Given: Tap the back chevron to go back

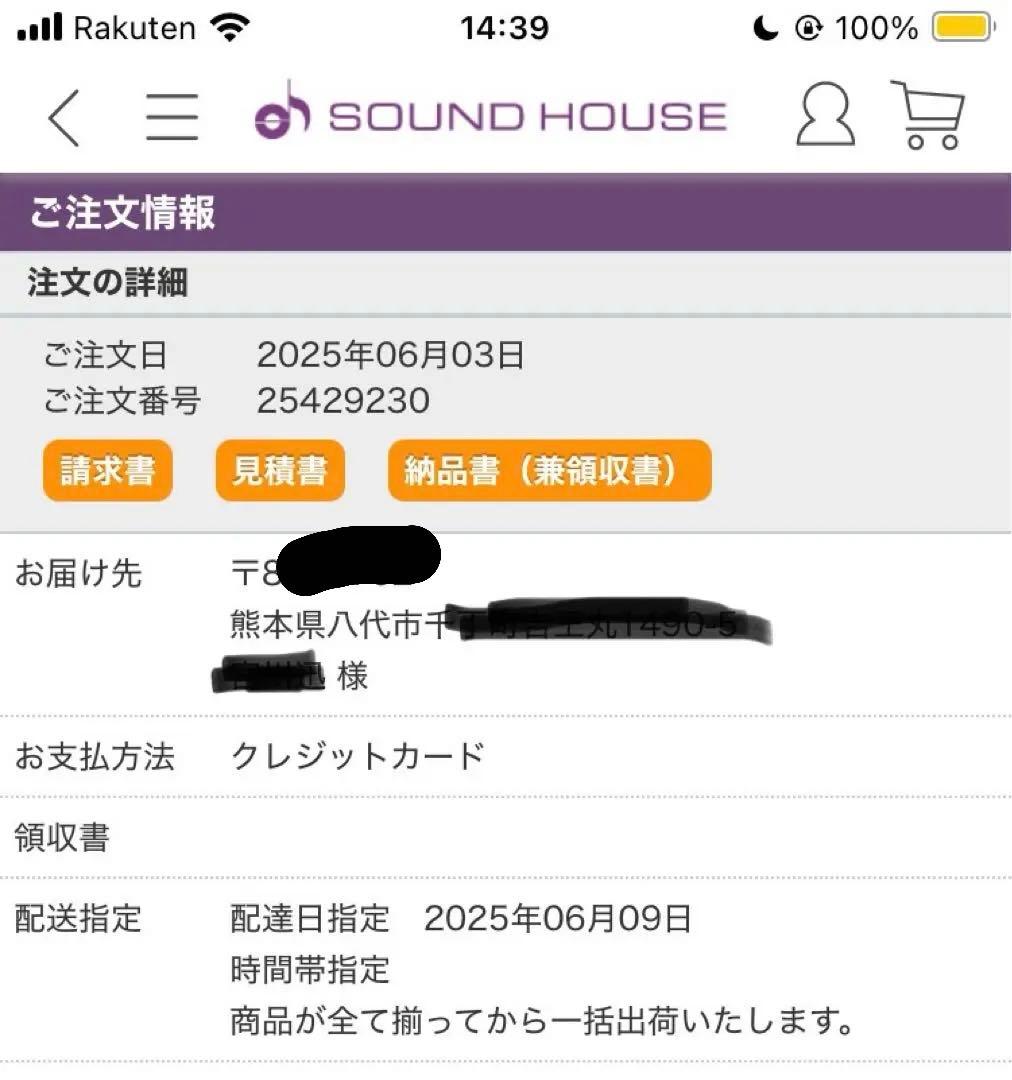Looking at the screenshot, I should pyautogui.click(x=62, y=114).
